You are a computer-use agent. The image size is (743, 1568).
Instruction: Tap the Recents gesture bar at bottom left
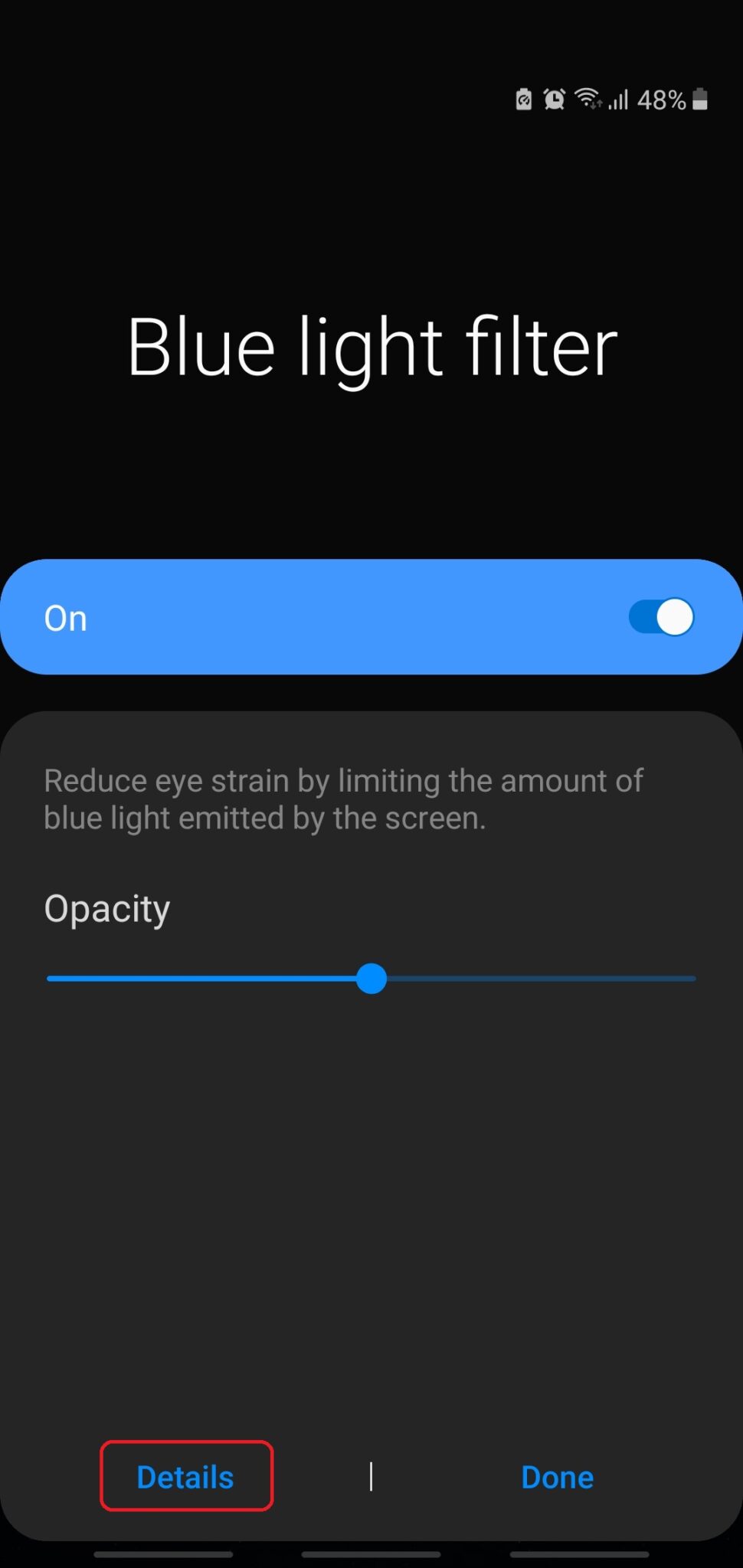click(165, 1554)
